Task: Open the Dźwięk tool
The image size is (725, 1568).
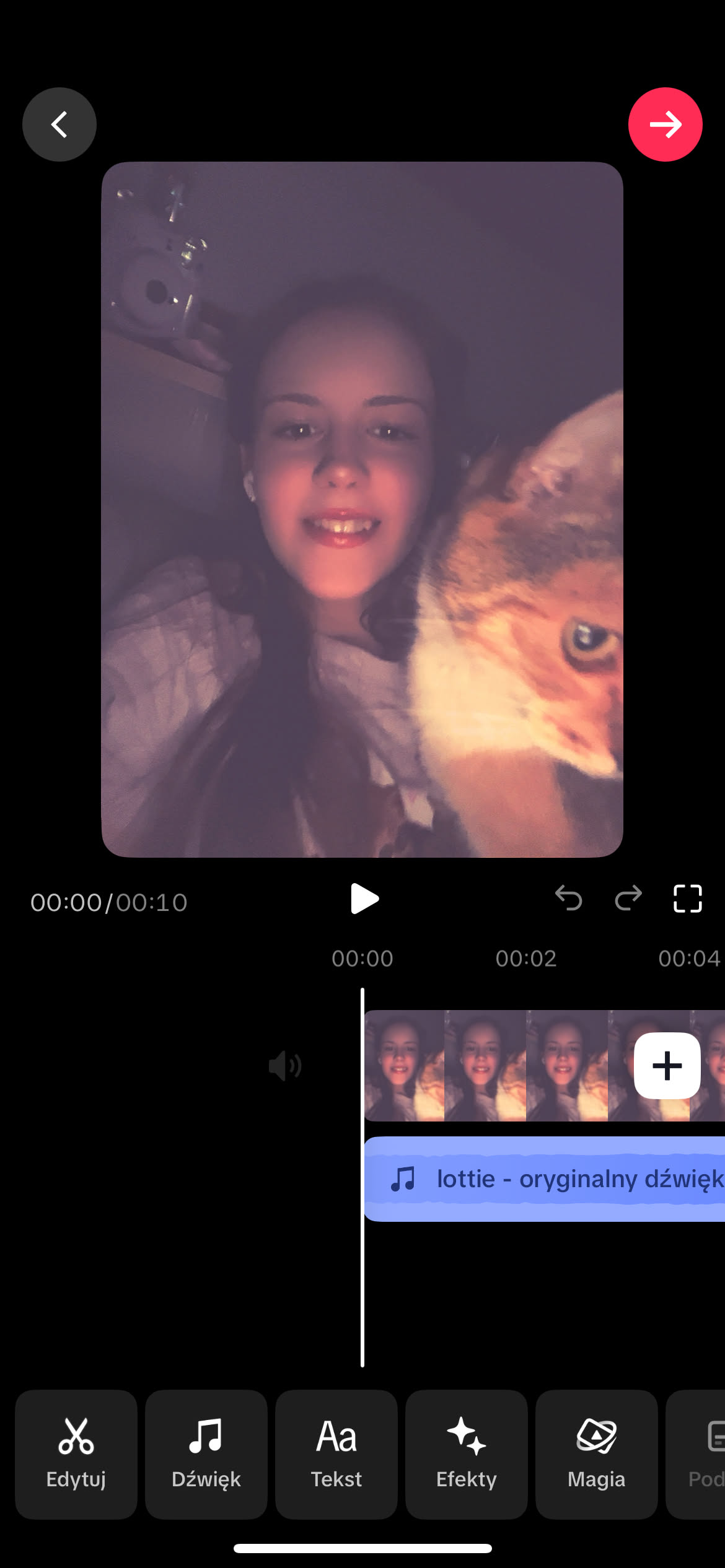Action: (206, 1454)
